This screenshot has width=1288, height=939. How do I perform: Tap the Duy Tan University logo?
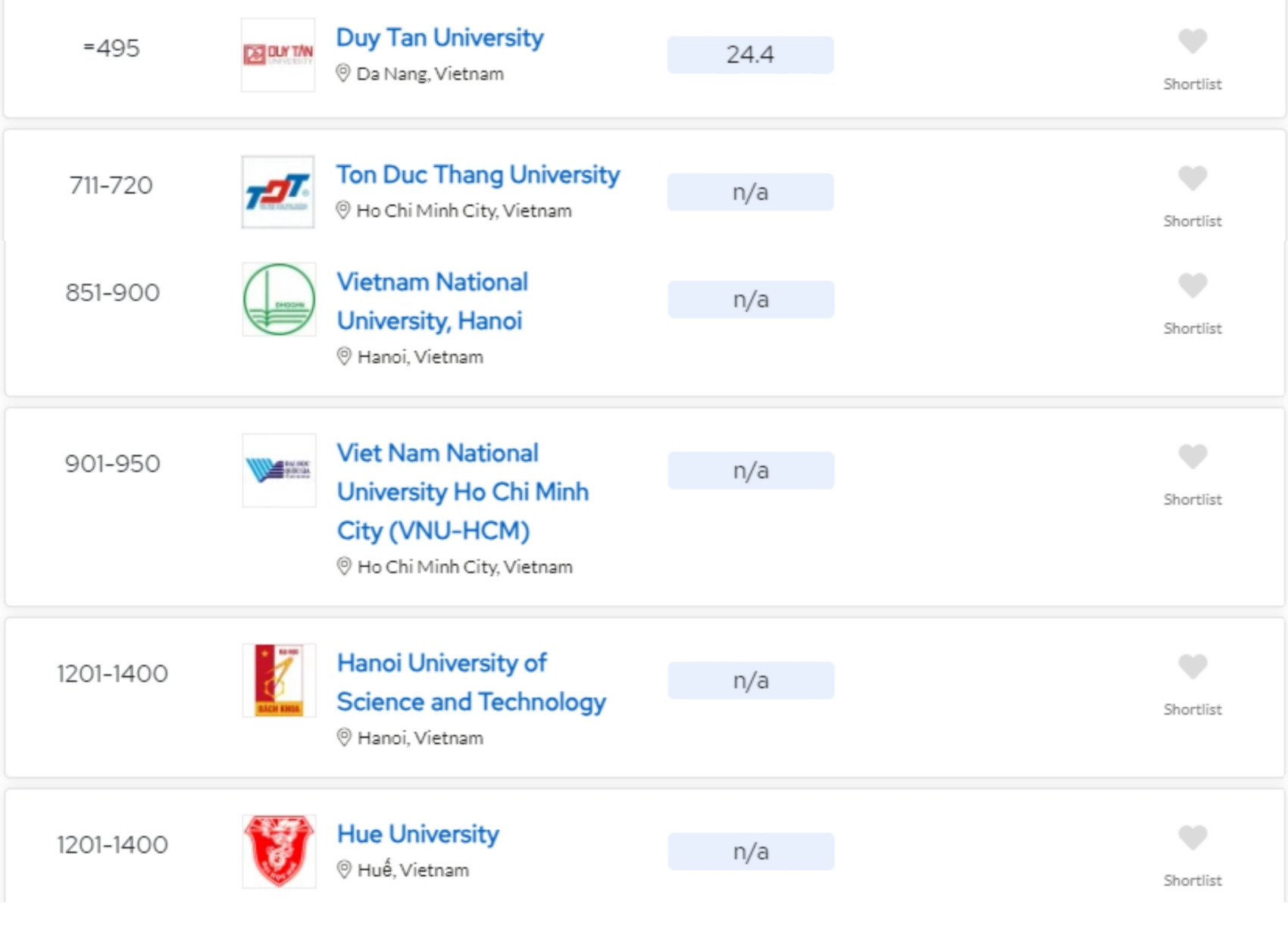278,55
